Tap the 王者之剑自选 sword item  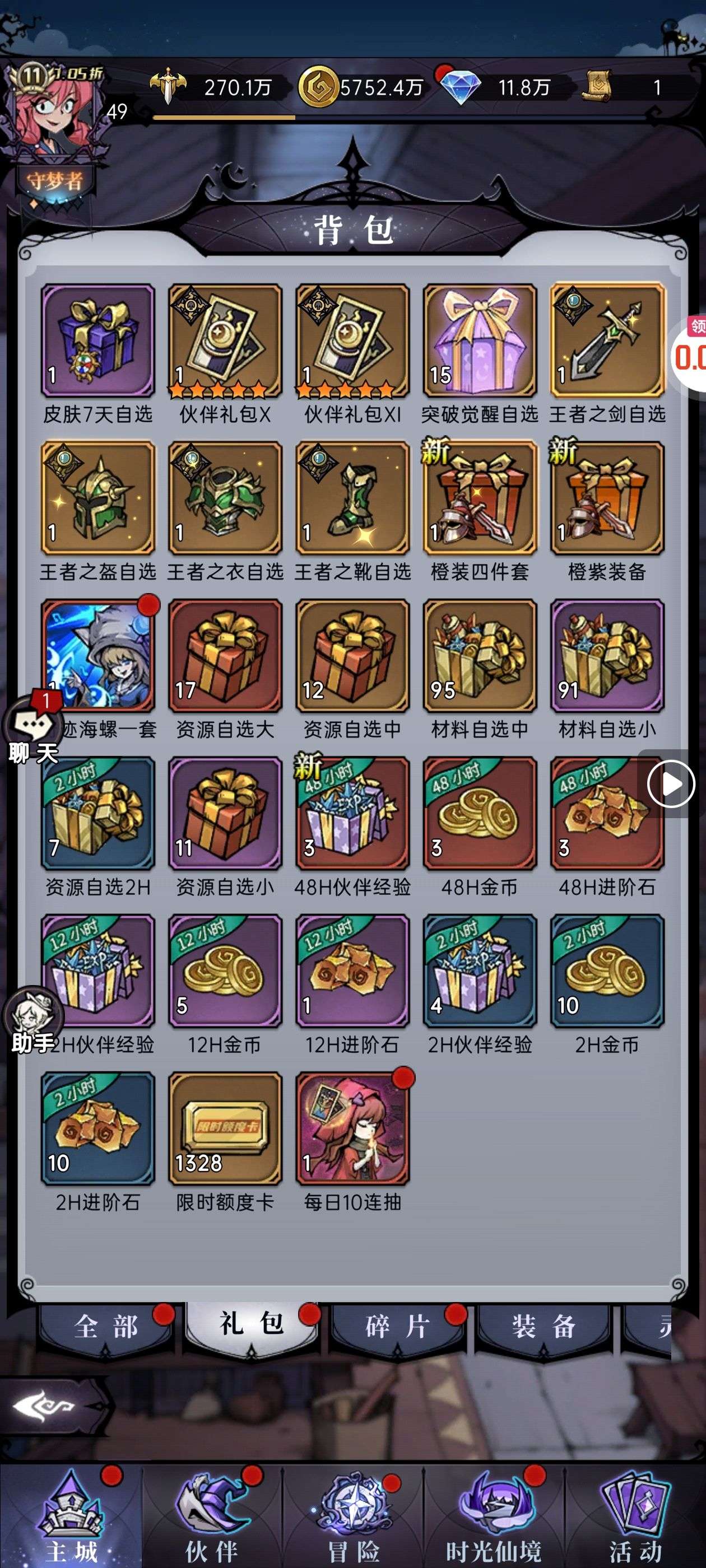[x=607, y=341]
